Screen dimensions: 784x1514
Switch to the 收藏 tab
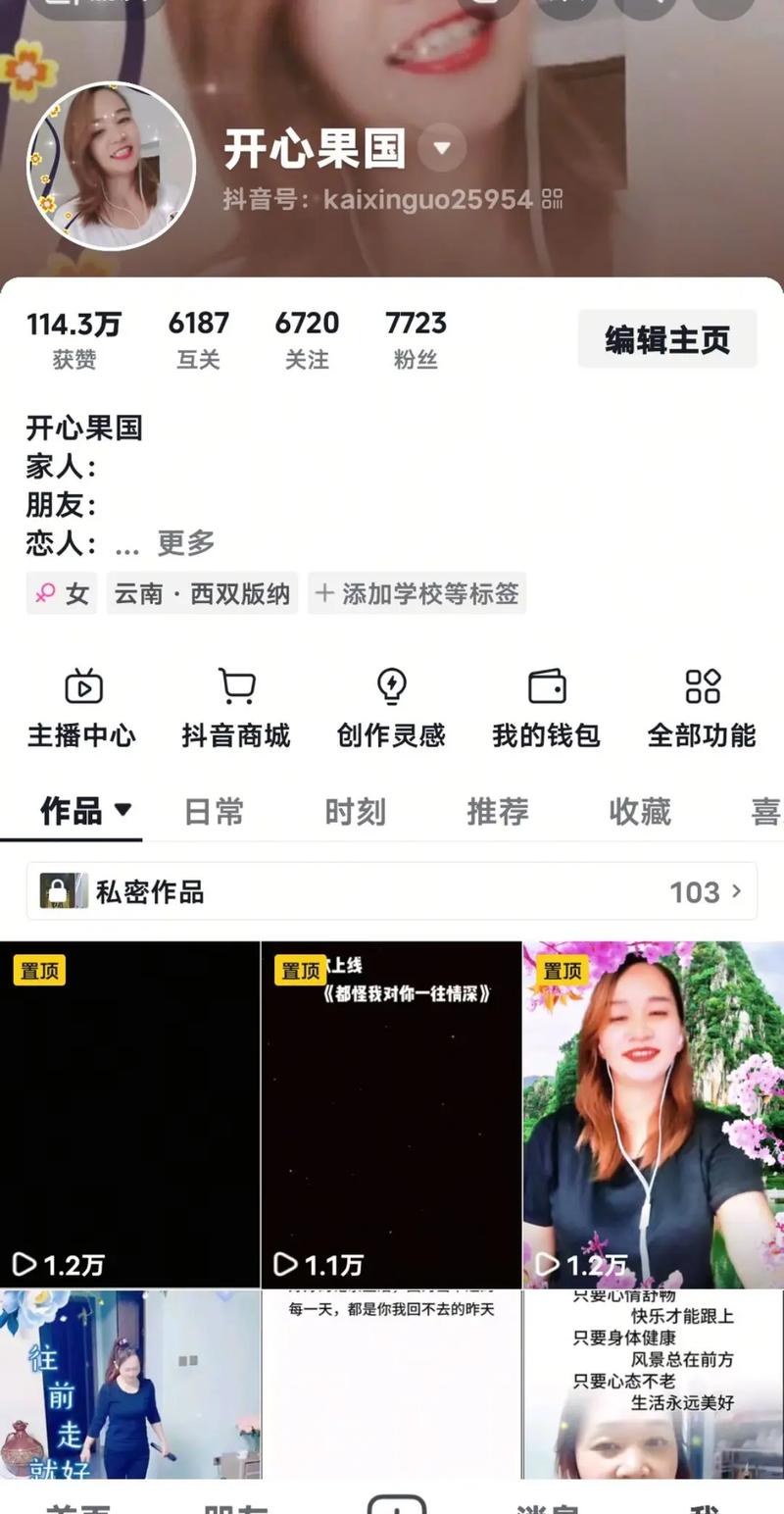tap(639, 811)
